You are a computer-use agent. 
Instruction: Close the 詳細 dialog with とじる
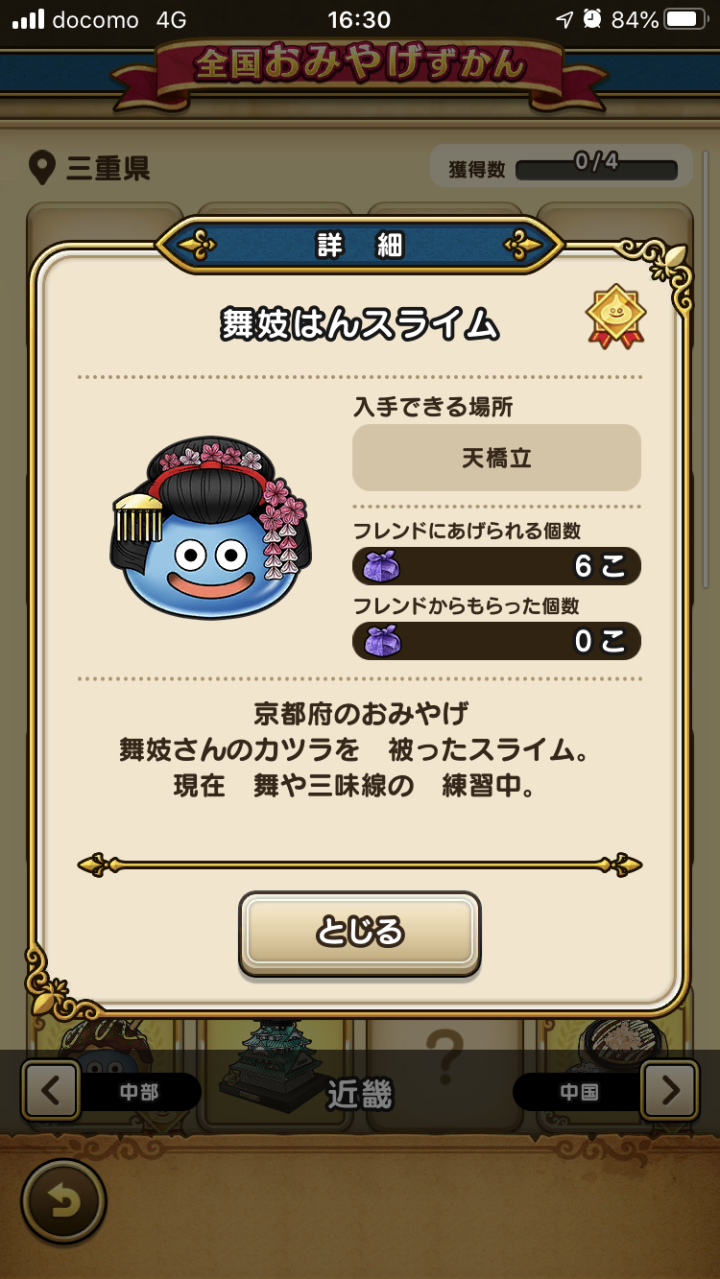360,933
